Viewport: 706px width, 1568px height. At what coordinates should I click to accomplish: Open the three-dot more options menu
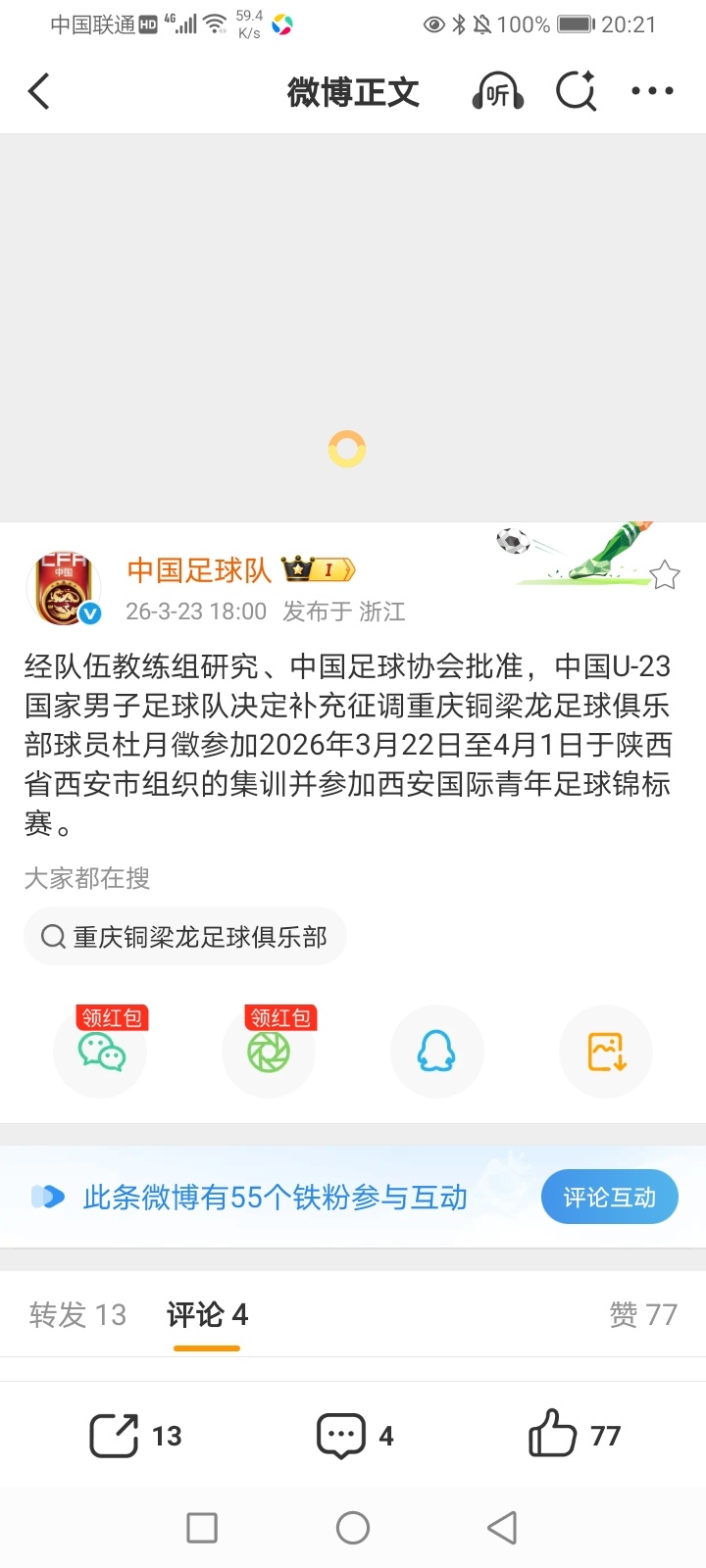(x=651, y=90)
